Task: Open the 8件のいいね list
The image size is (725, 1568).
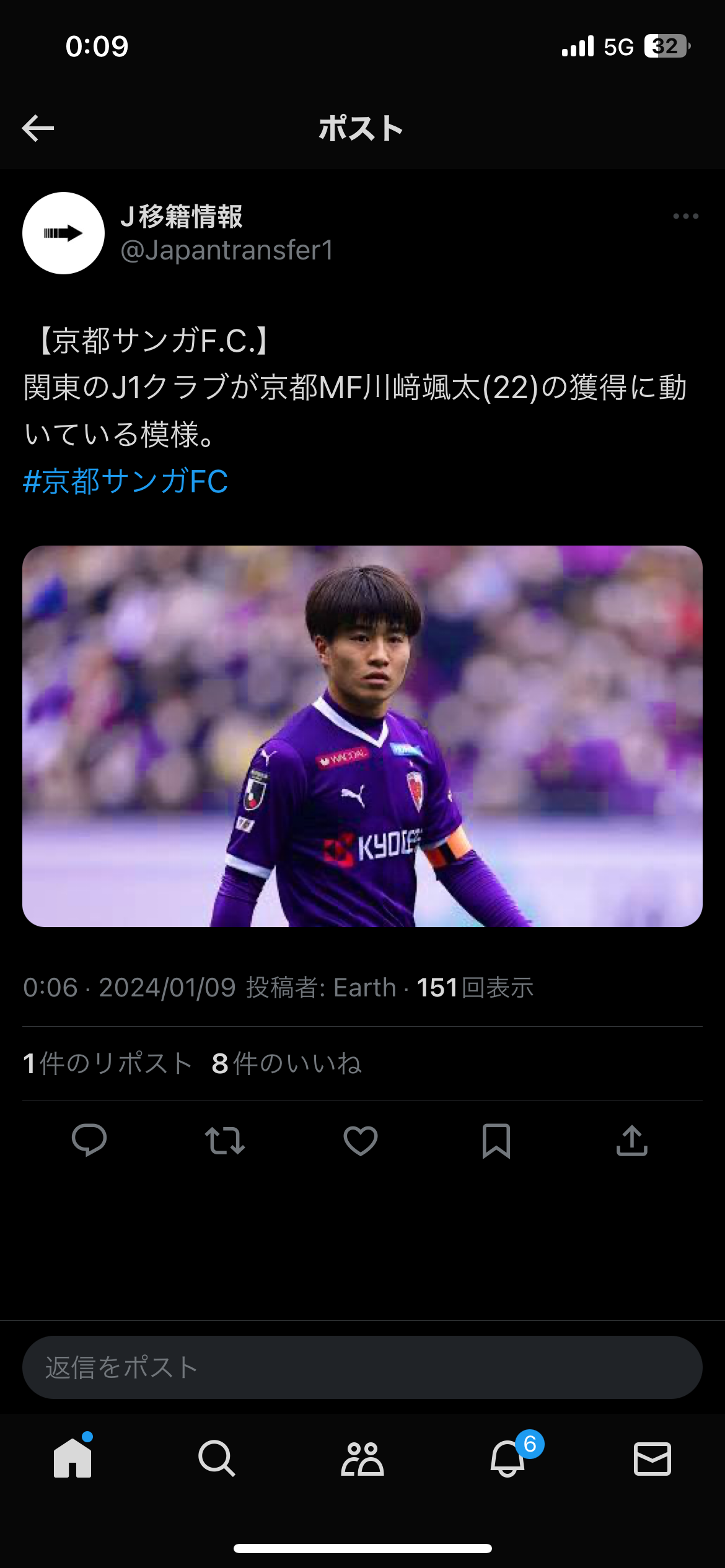Action: point(286,1063)
